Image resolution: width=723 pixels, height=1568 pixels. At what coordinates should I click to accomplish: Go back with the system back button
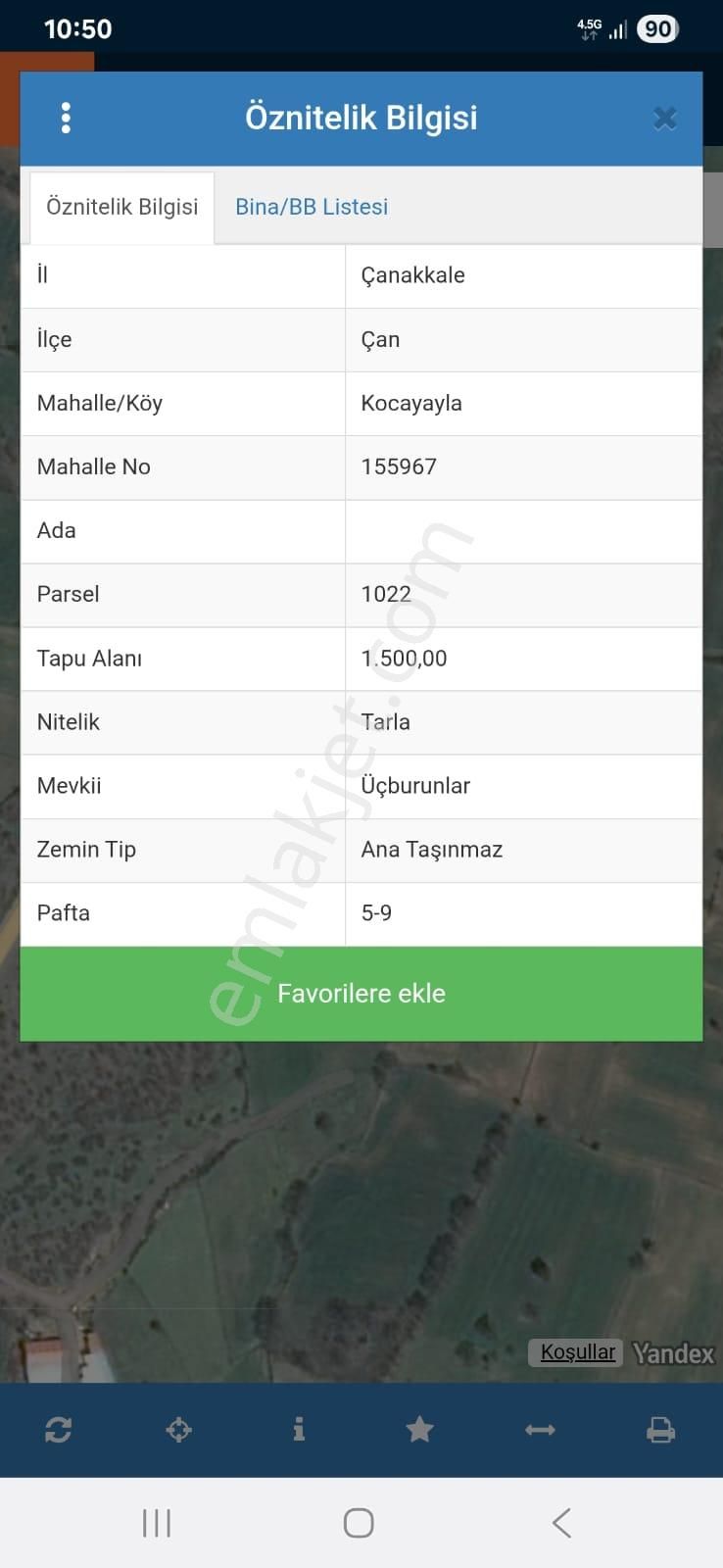(x=561, y=1523)
